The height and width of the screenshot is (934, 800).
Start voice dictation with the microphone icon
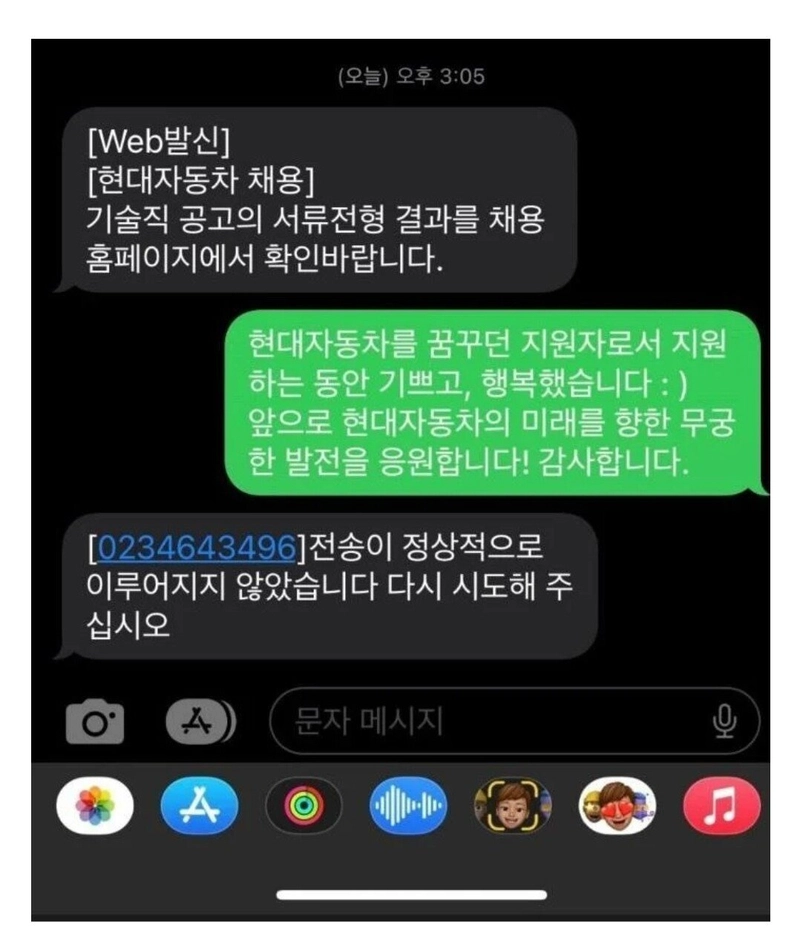coord(725,721)
